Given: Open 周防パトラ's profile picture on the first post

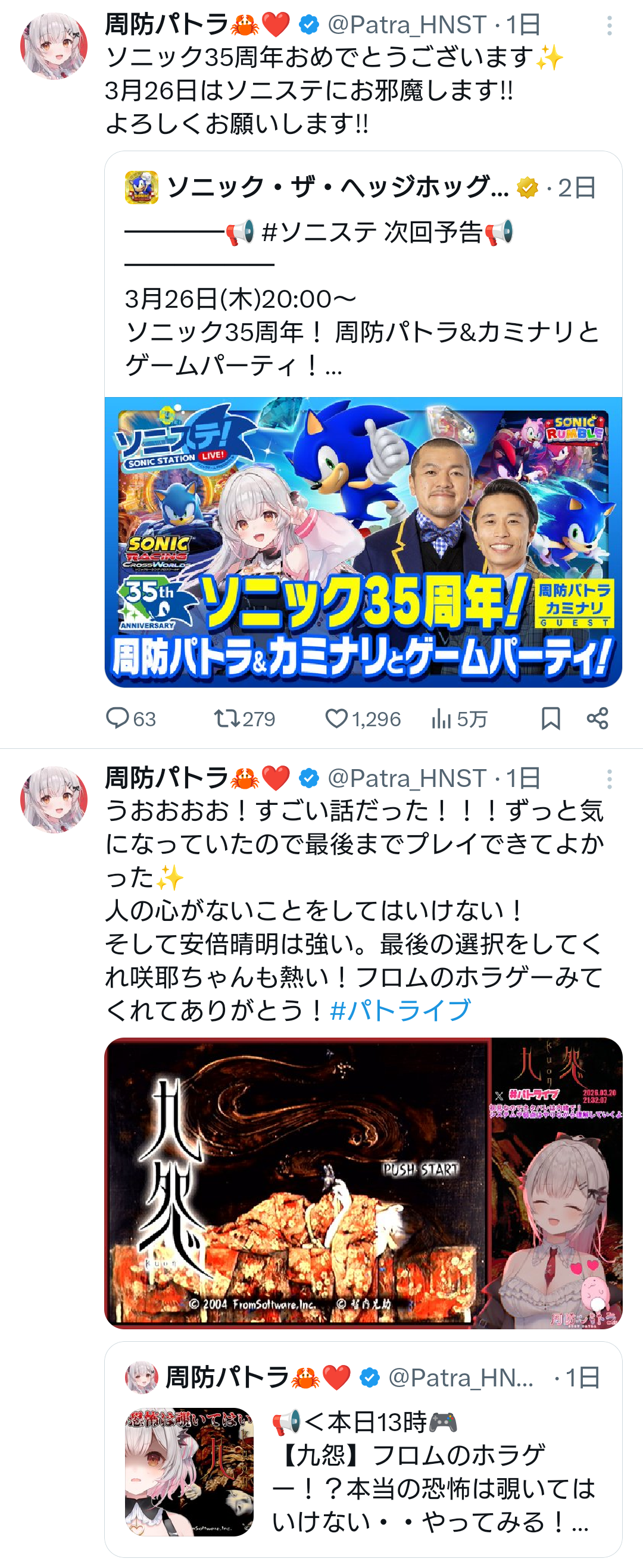Looking at the screenshot, I should pyautogui.click(x=54, y=46).
